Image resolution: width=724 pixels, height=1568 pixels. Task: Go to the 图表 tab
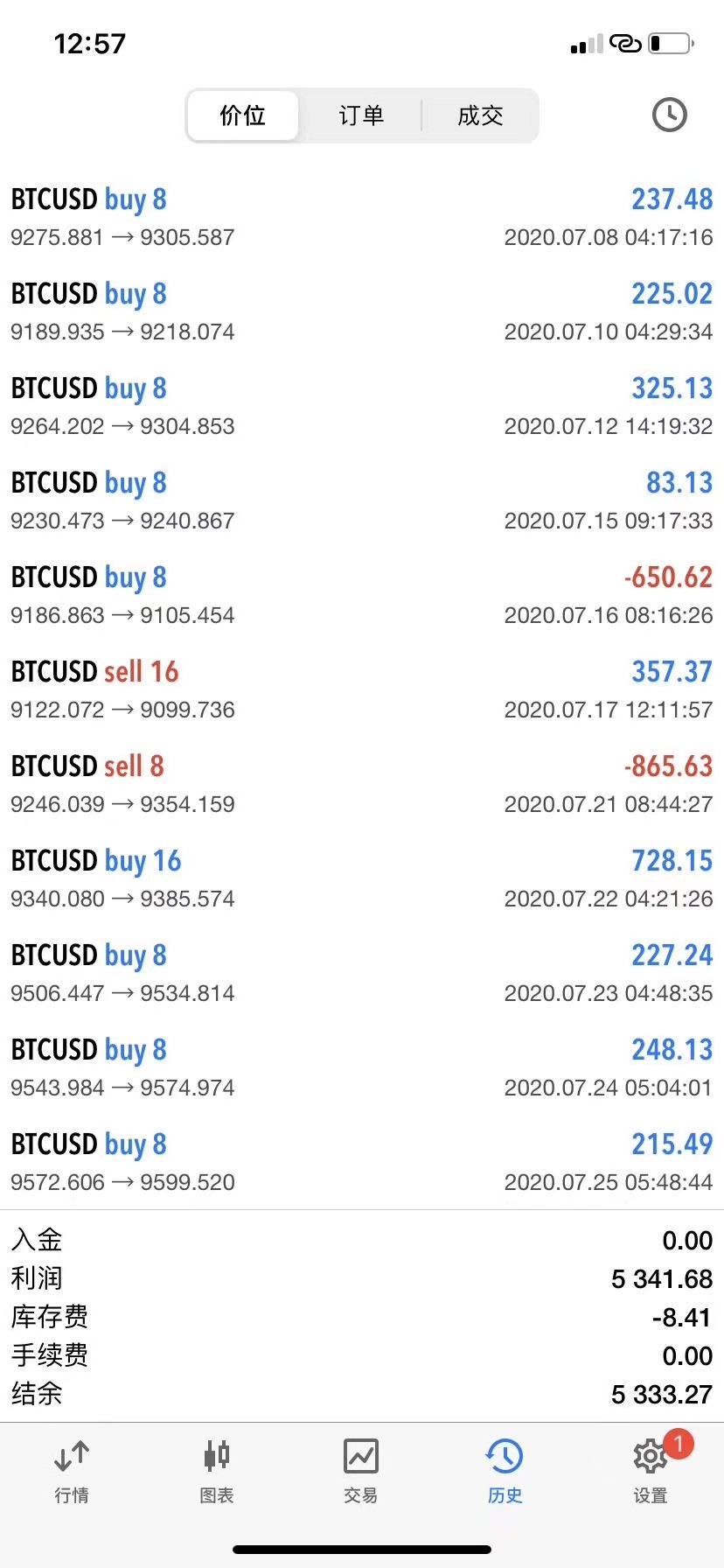click(x=216, y=1472)
